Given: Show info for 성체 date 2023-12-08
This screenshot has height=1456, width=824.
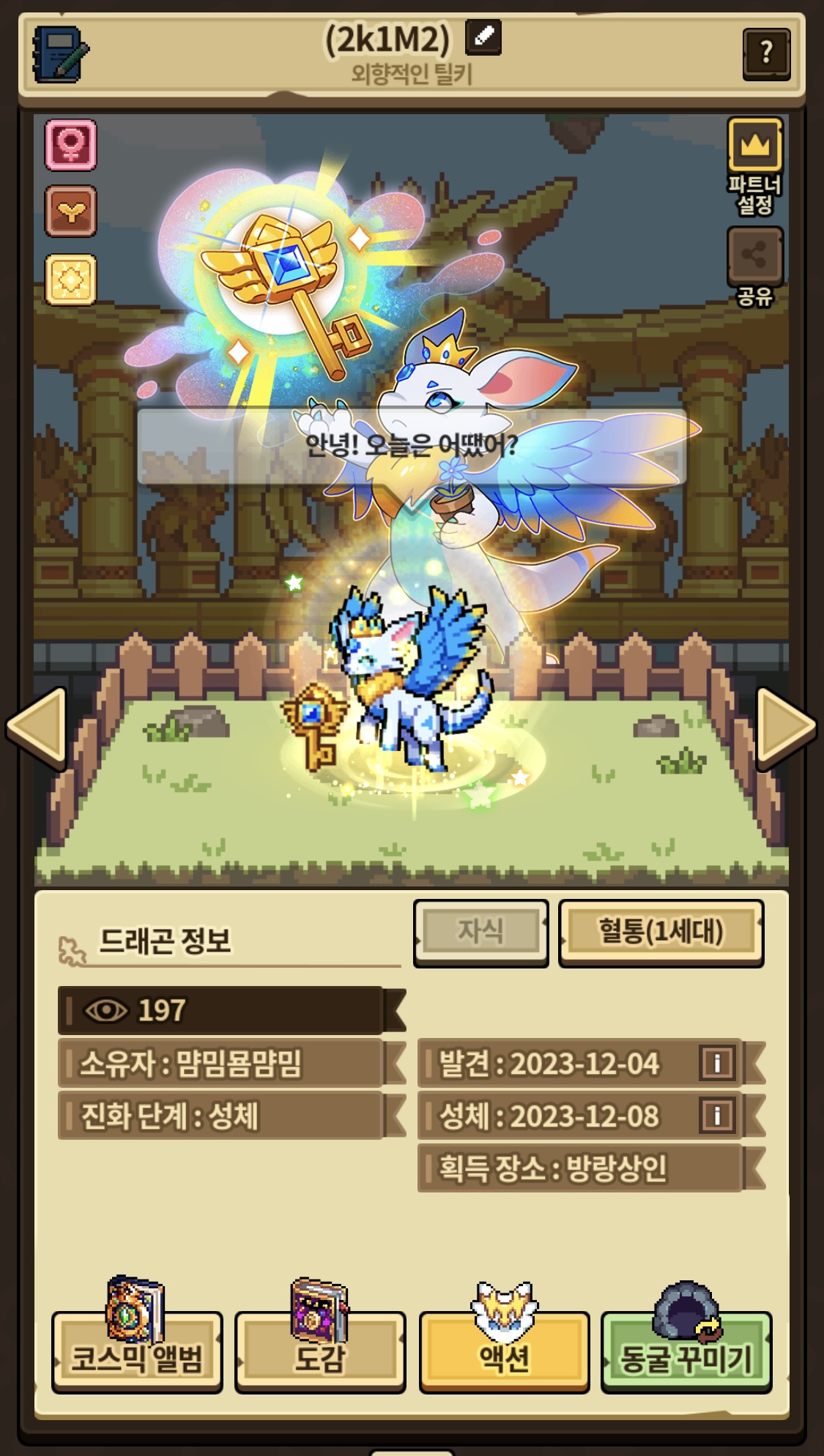Looking at the screenshot, I should click(x=716, y=1116).
